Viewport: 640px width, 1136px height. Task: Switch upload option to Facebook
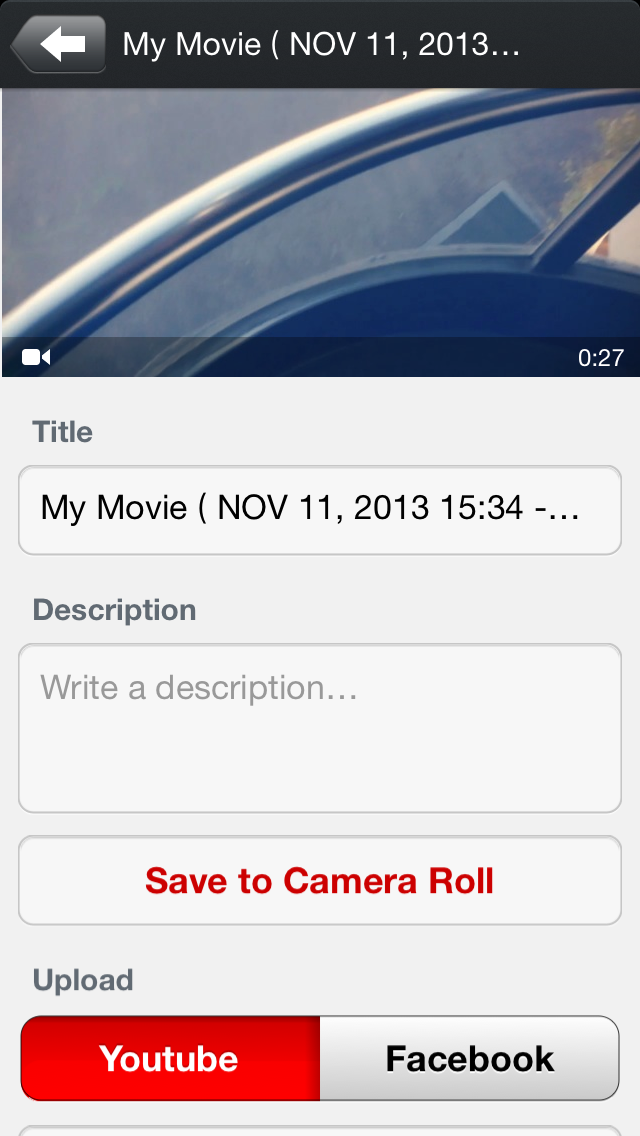[x=470, y=1058]
